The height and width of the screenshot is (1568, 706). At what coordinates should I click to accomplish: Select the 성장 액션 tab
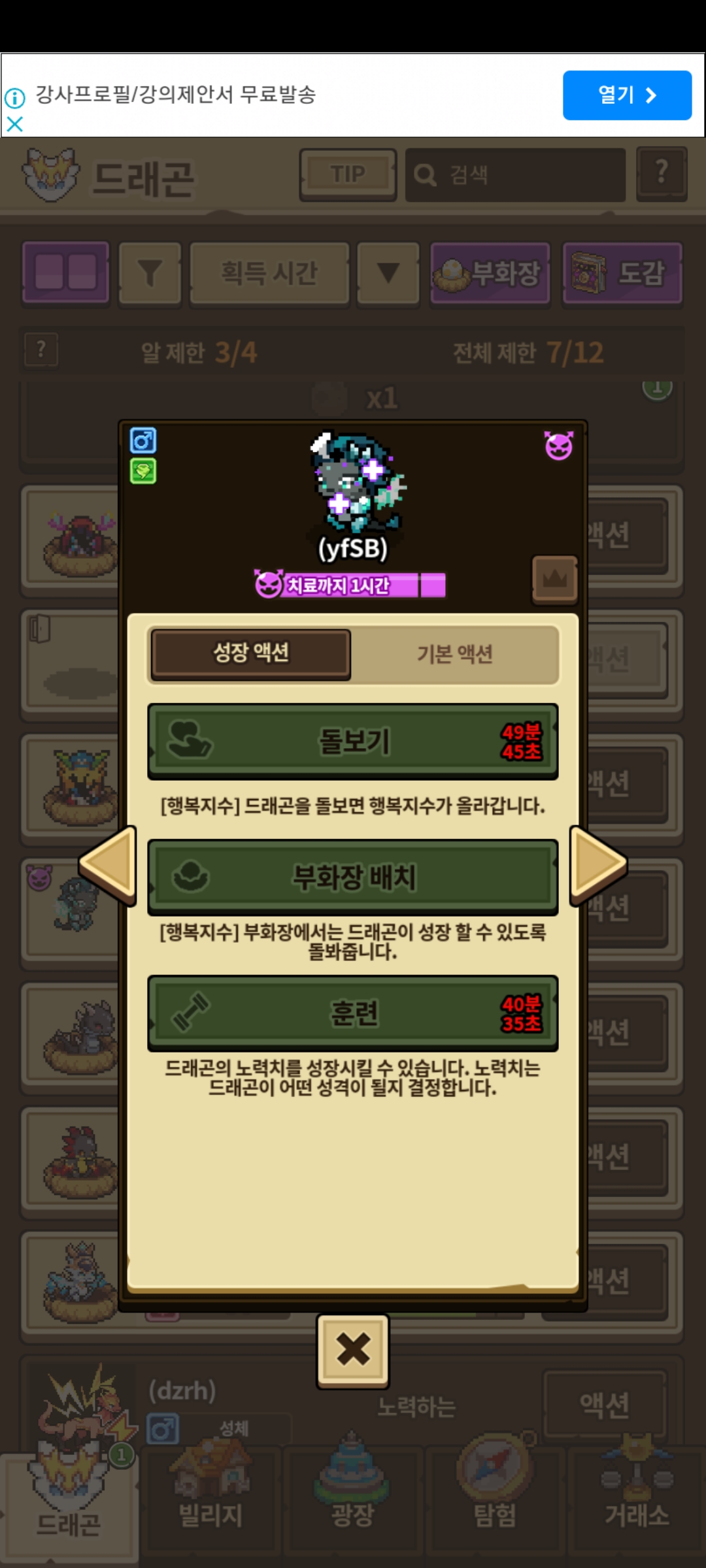point(251,654)
